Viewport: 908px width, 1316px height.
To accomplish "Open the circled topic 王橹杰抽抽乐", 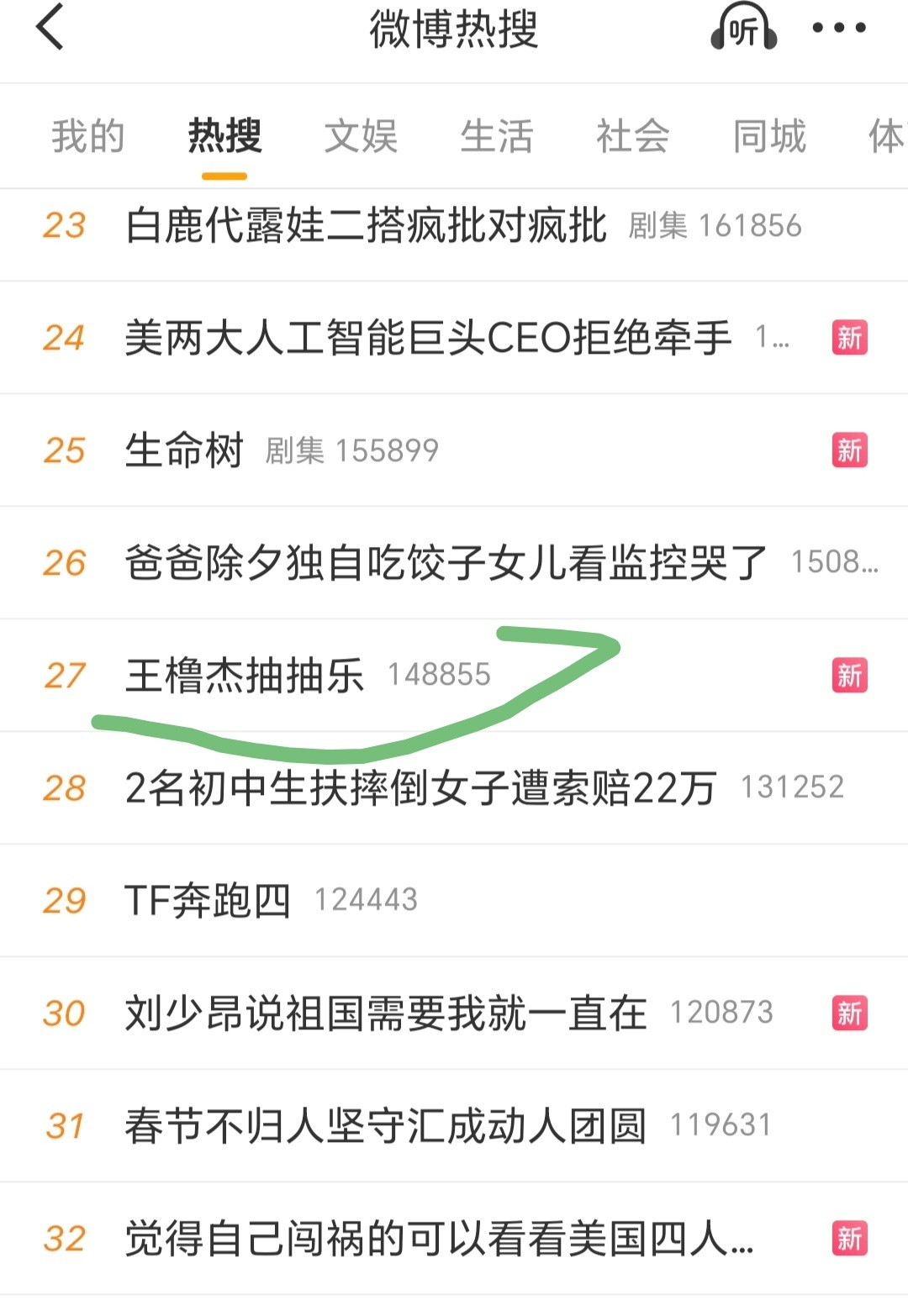I will (246, 674).
